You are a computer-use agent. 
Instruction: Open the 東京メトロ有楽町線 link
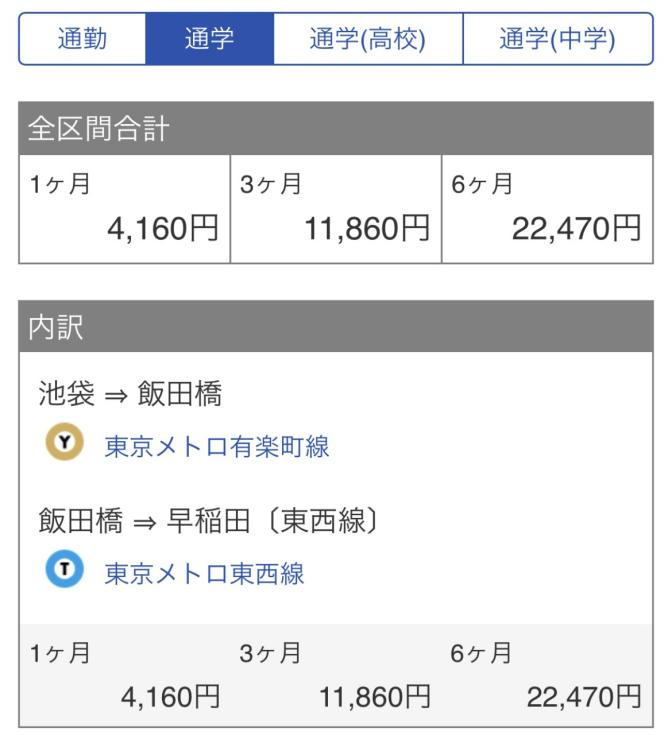[217, 446]
